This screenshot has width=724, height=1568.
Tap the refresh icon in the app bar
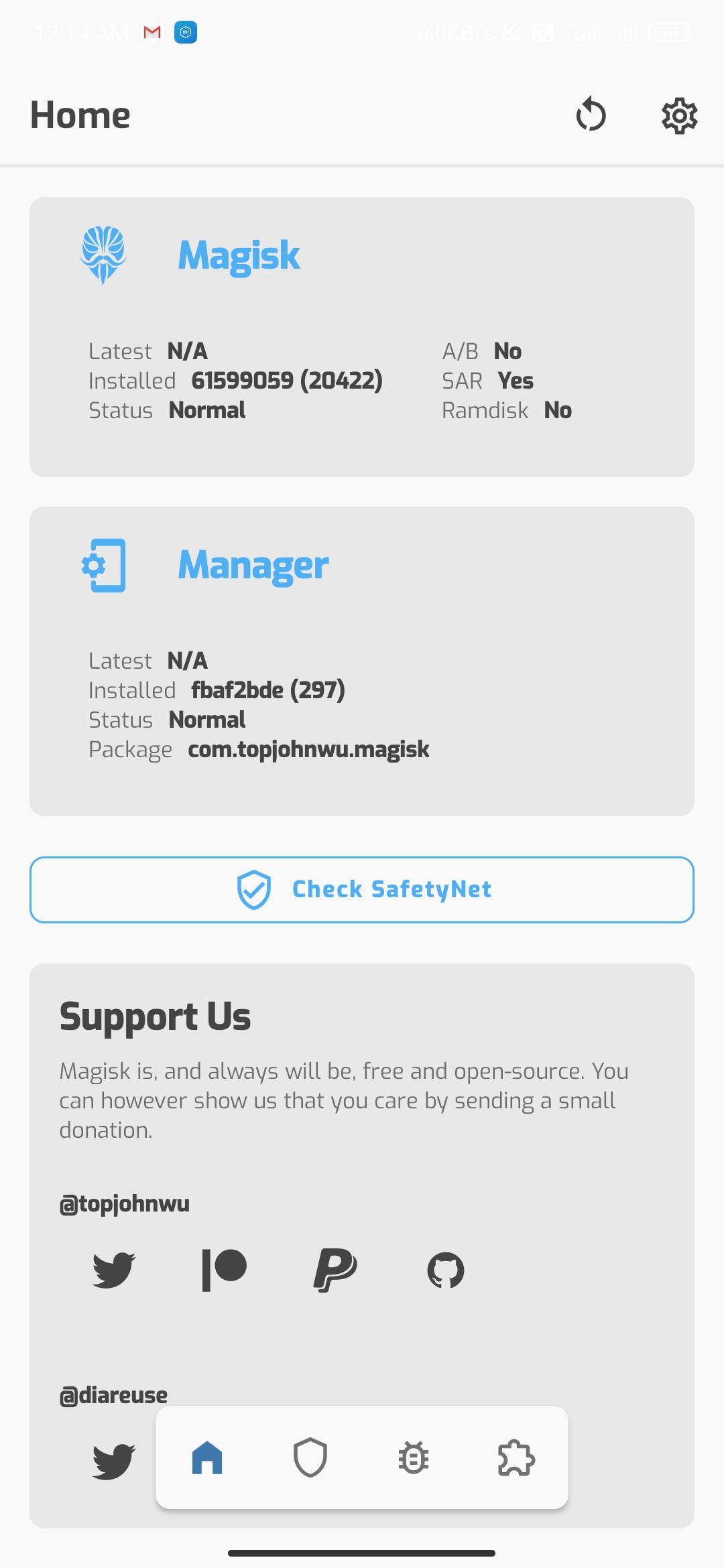pyautogui.click(x=591, y=115)
